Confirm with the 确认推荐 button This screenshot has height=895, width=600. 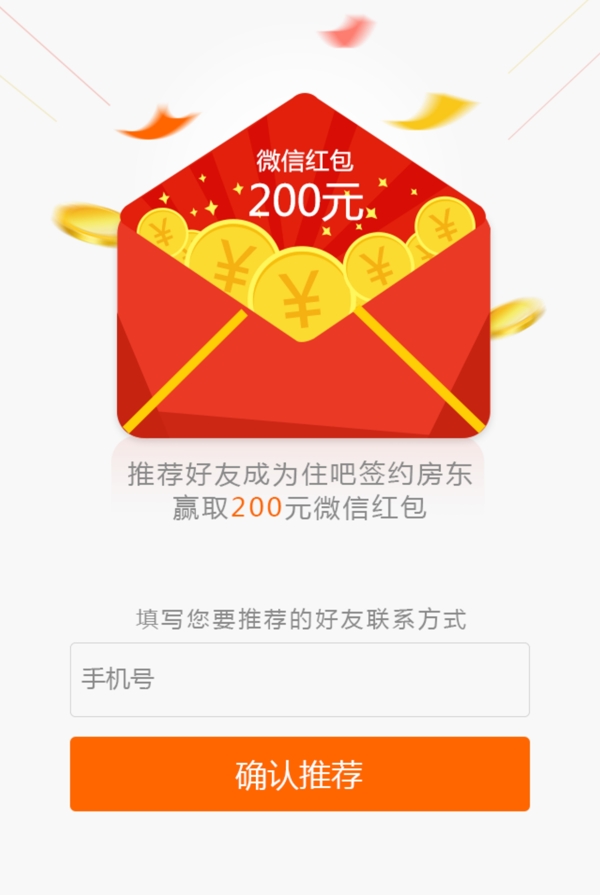(300, 774)
